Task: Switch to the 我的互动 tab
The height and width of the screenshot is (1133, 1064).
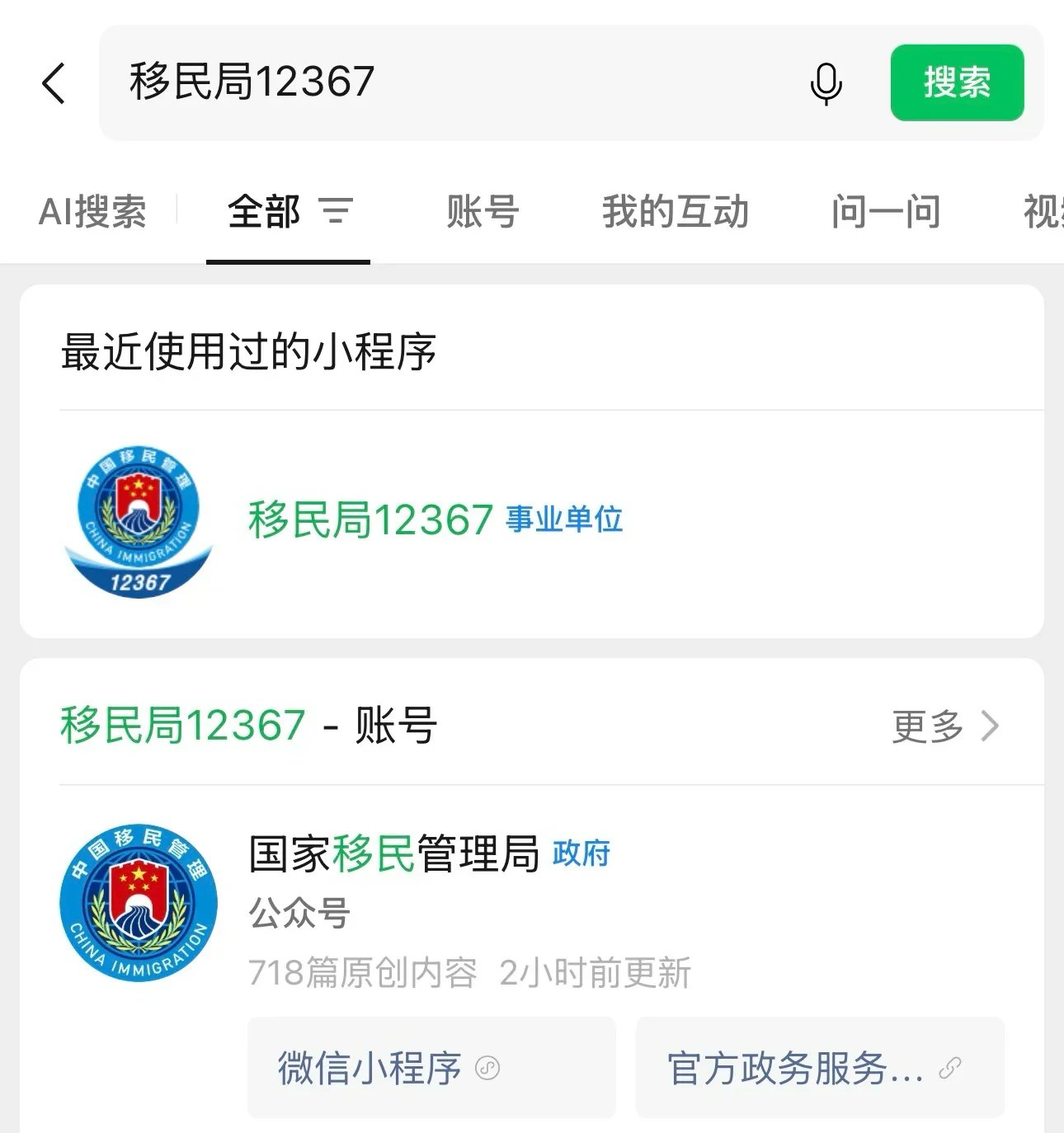Action: click(x=676, y=212)
